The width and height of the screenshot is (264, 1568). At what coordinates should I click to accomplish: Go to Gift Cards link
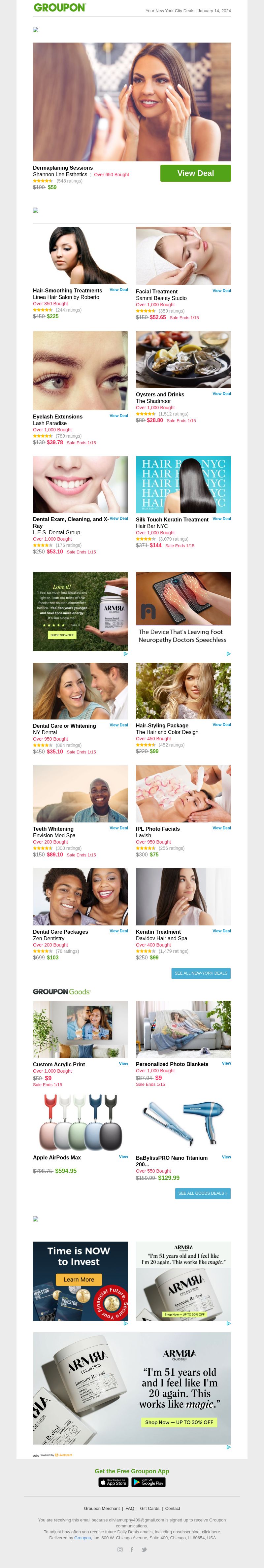149,1508
